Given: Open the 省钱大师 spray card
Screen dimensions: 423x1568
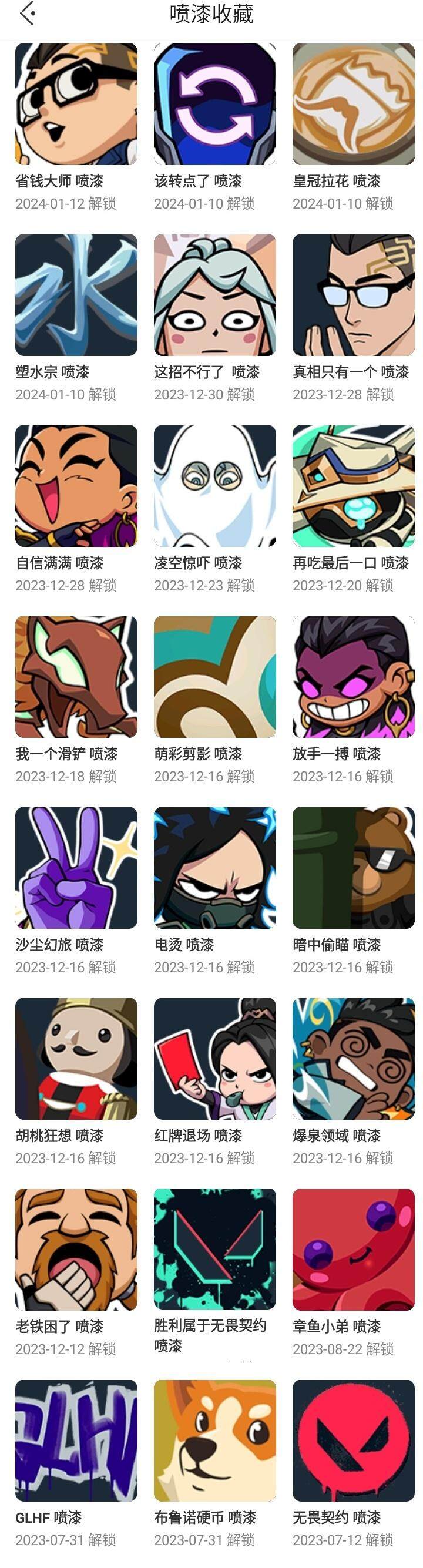Looking at the screenshot, I should tap(76, 104).
